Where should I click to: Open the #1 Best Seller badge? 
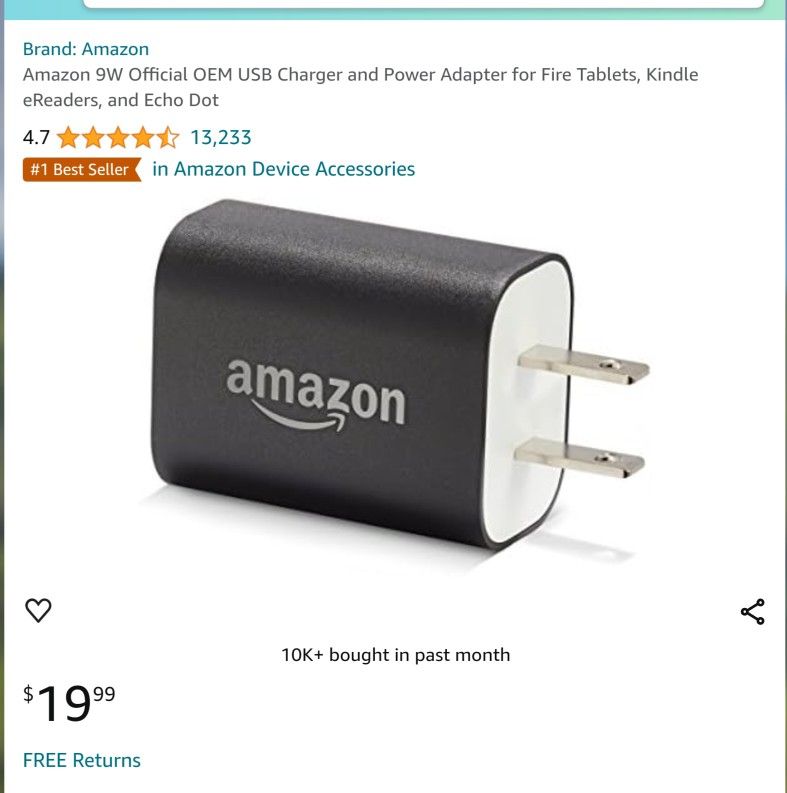(x=82, y=169)
